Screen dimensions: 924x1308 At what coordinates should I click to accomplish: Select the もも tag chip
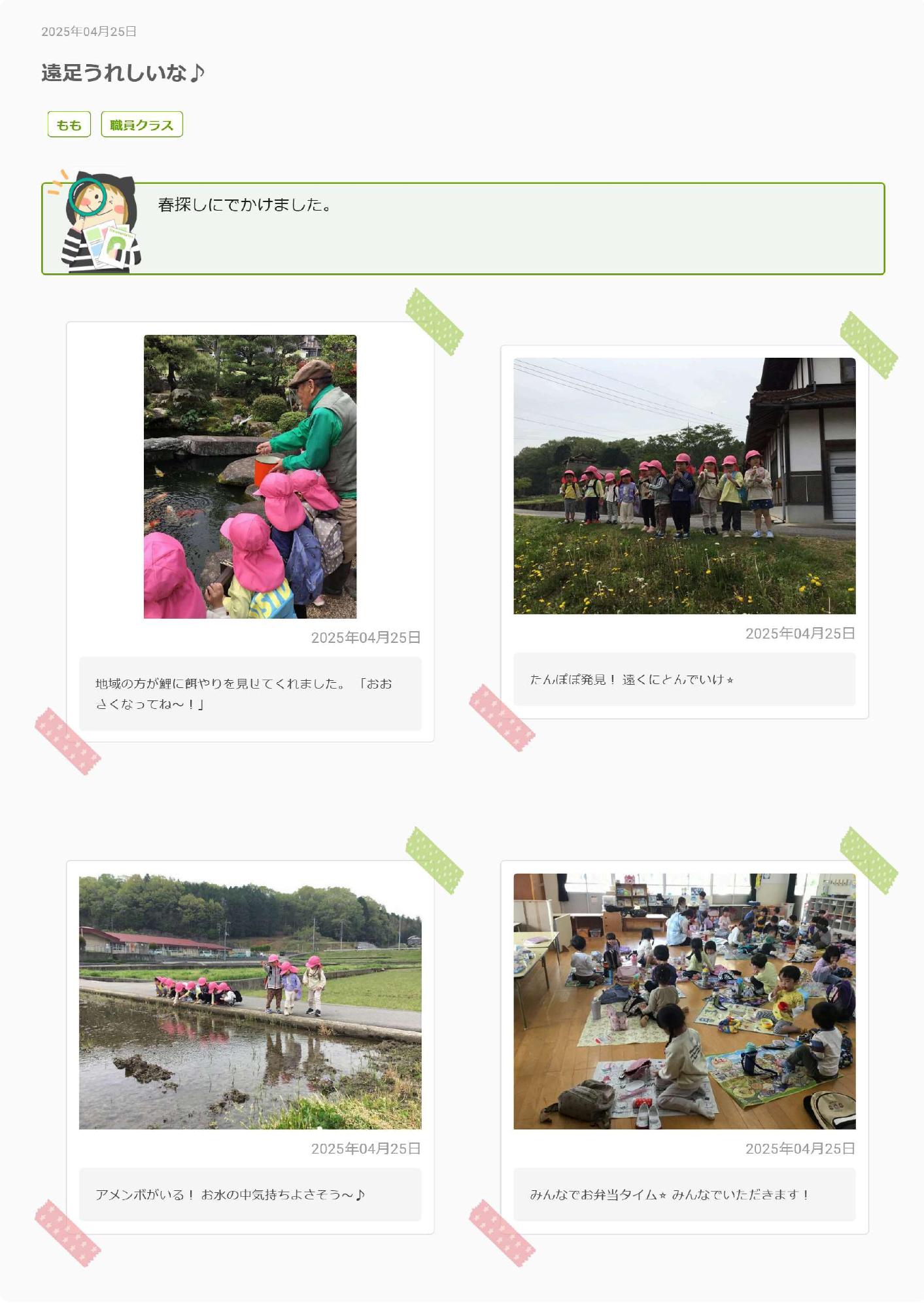click(69, 125)
